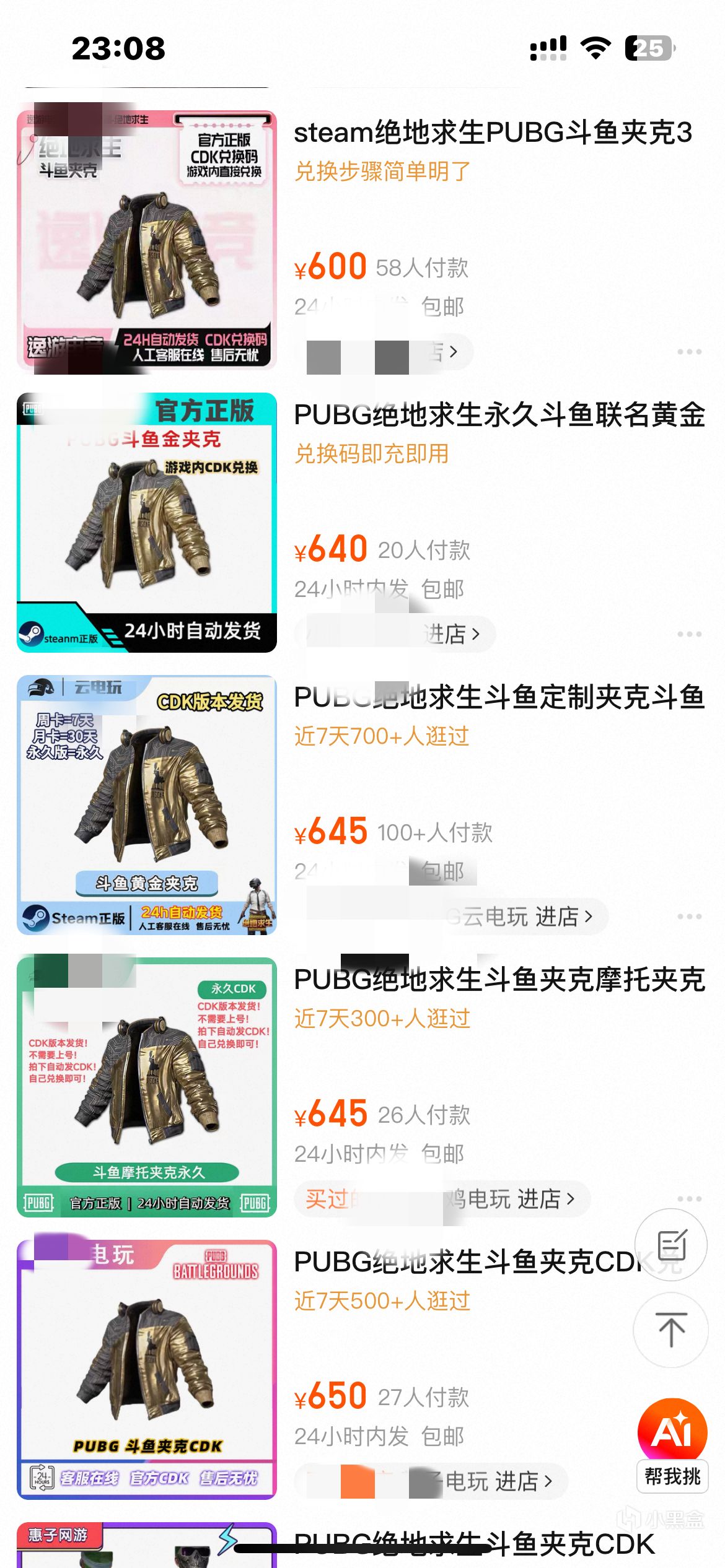View the ¥640 PUBG永久斗鱼联名黄金 jacket listing

[498, 416]
